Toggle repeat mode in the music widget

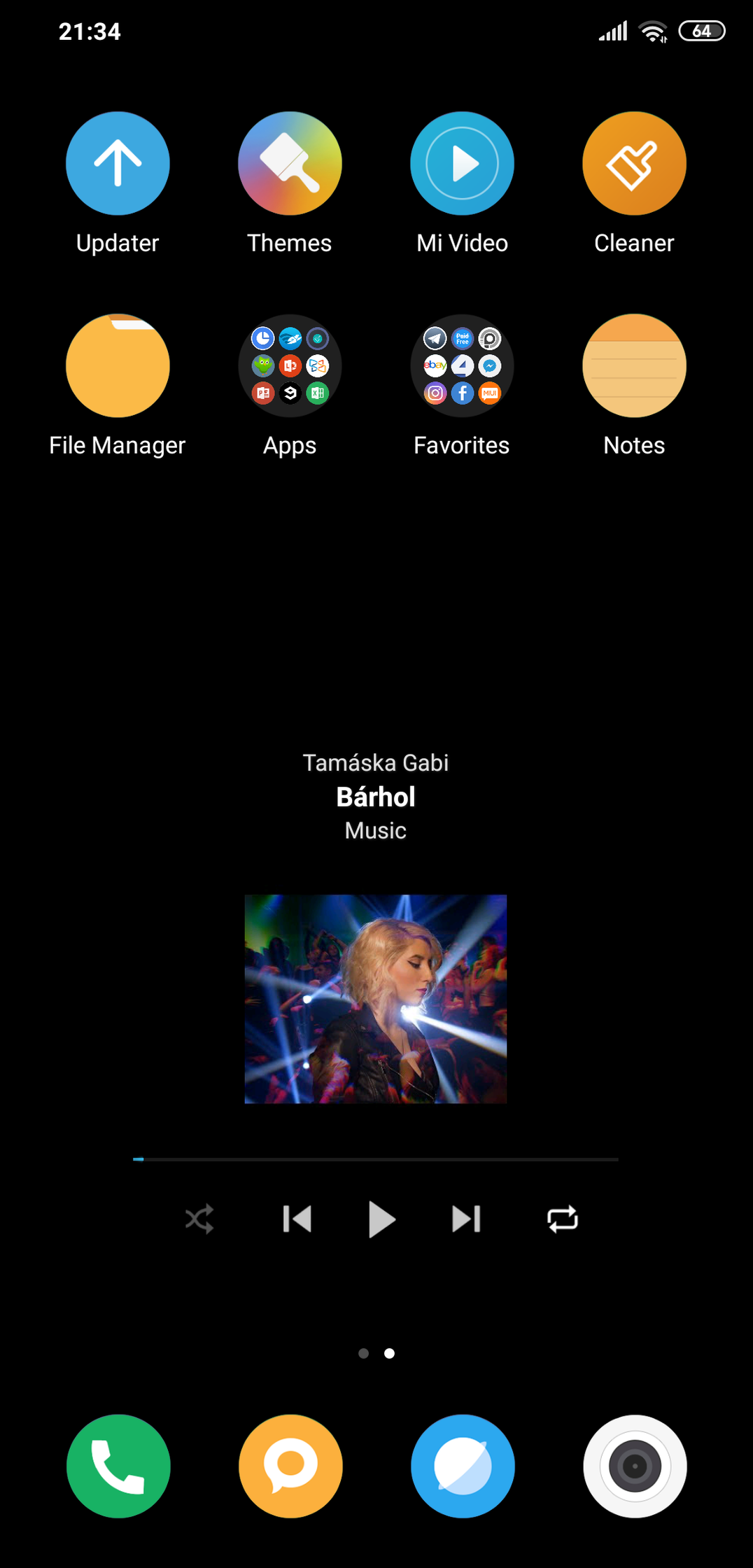tap(563, 1219)
